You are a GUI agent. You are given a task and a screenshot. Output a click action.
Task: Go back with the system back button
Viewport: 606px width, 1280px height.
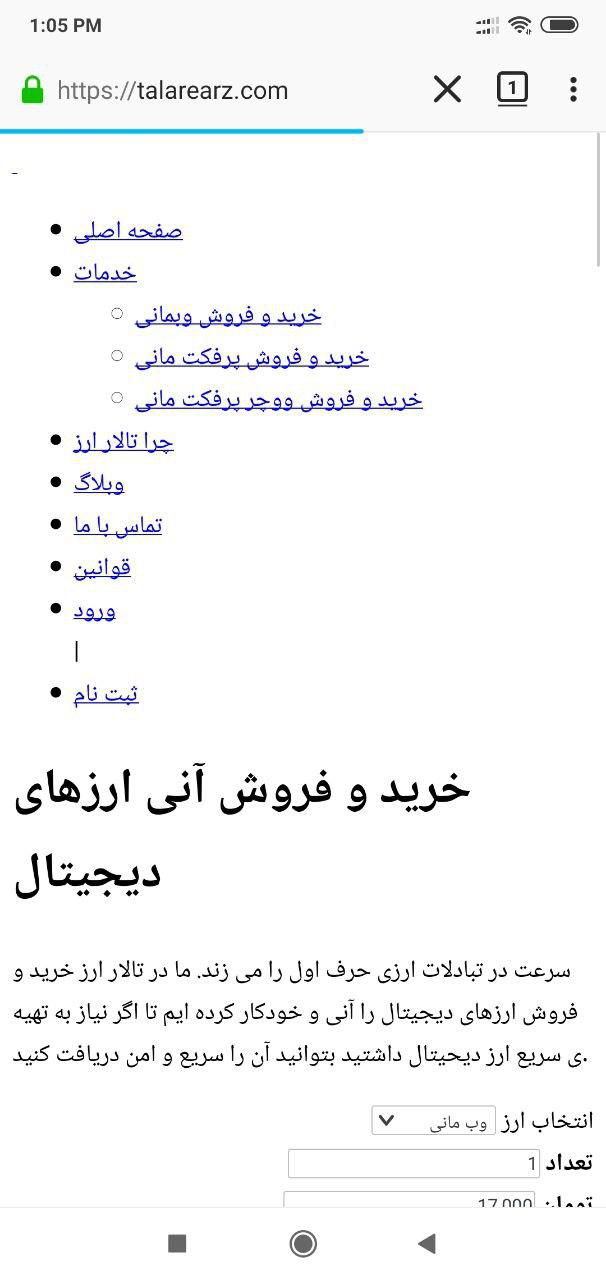pyautogui.click(x=427, y=1243)
